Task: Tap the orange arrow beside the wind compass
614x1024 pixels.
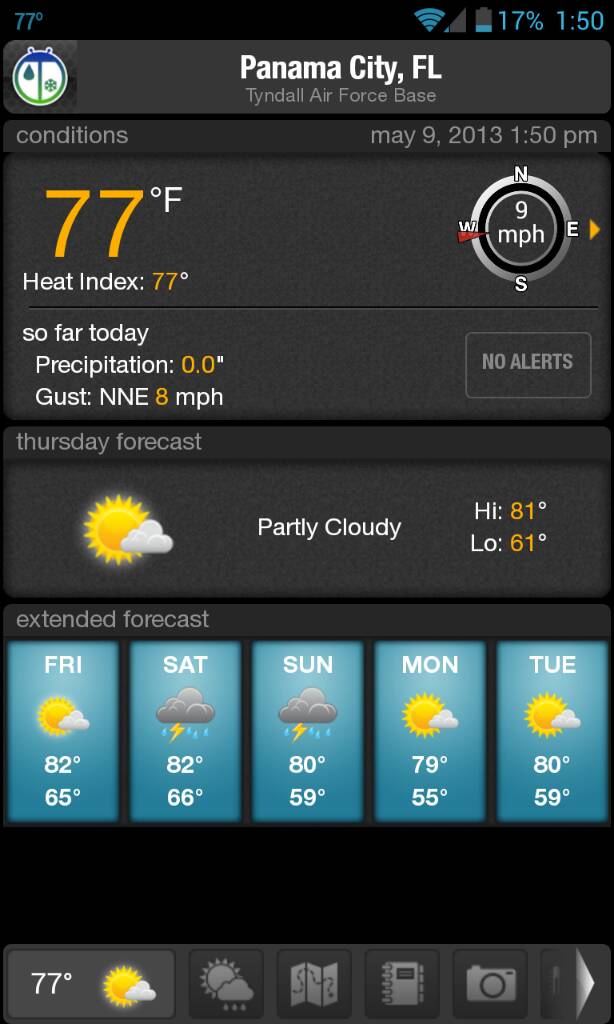Action: pos(595,230)
